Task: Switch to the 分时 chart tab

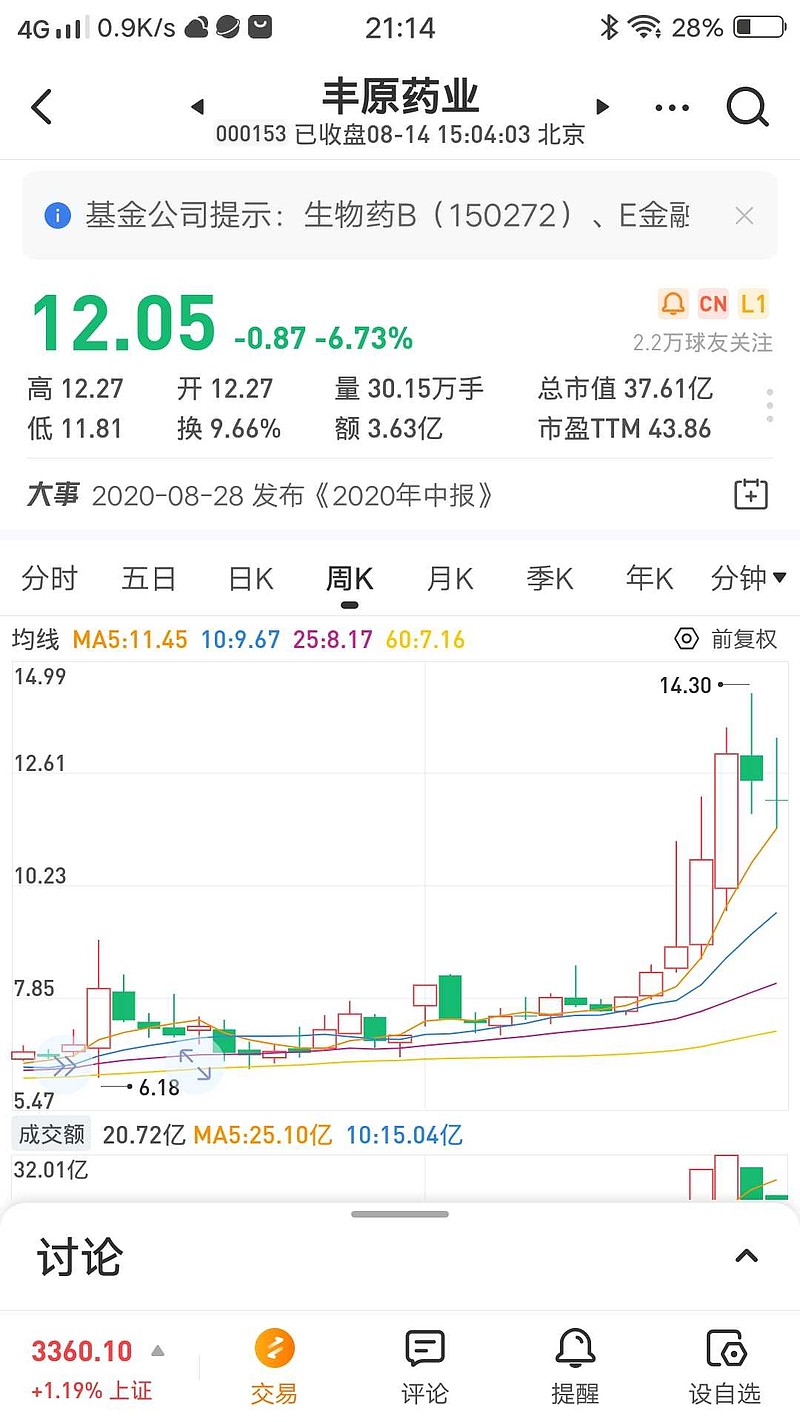Action: tap(49, 578)
